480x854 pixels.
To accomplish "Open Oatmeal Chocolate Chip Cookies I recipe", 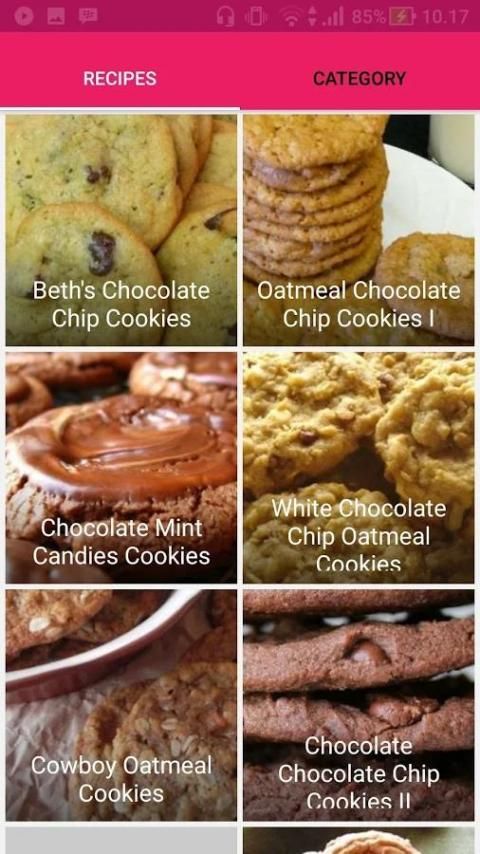I will (359, 230).
